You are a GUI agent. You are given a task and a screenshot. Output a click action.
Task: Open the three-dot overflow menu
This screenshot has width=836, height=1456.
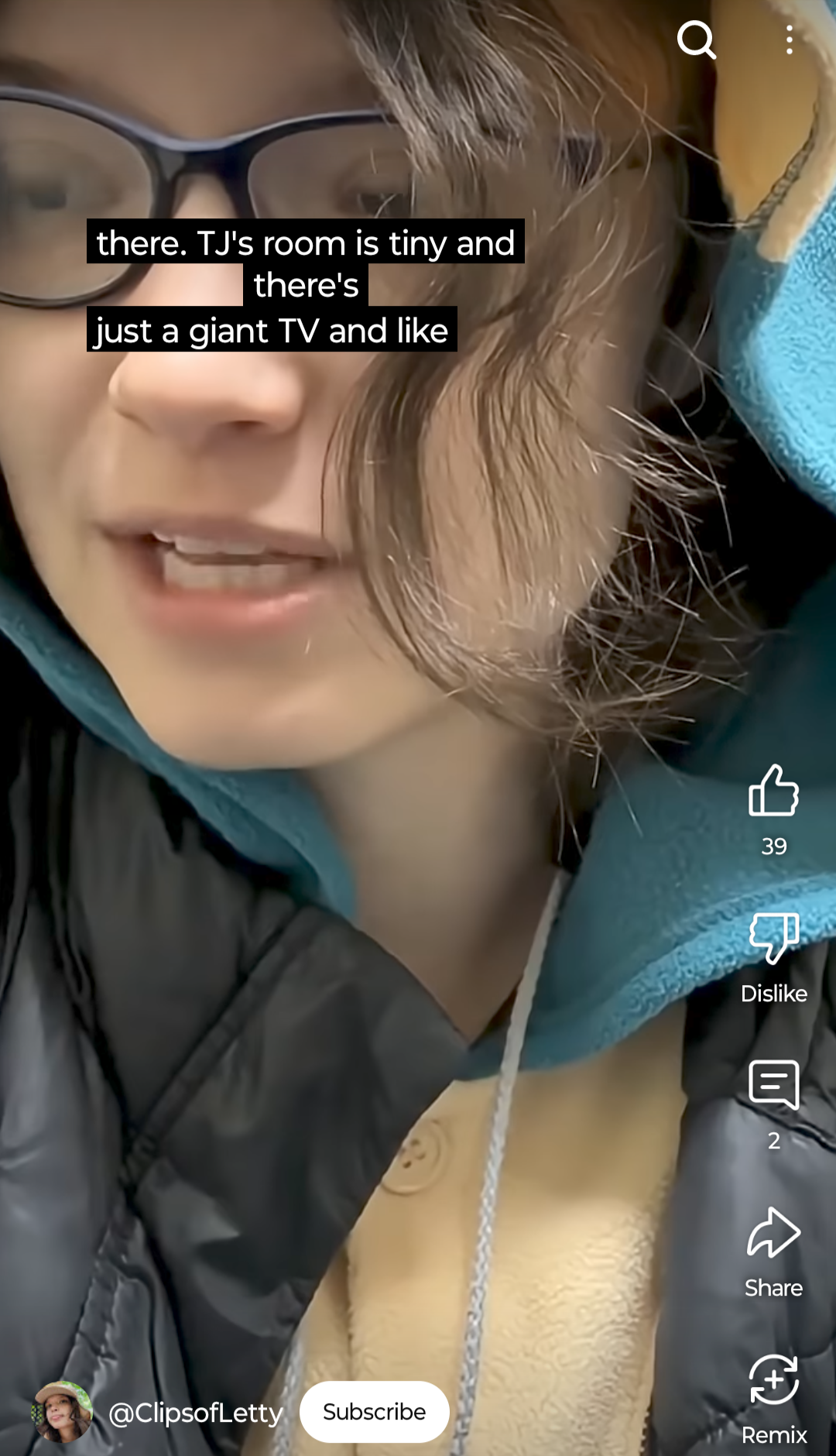[x=789, y=40]
